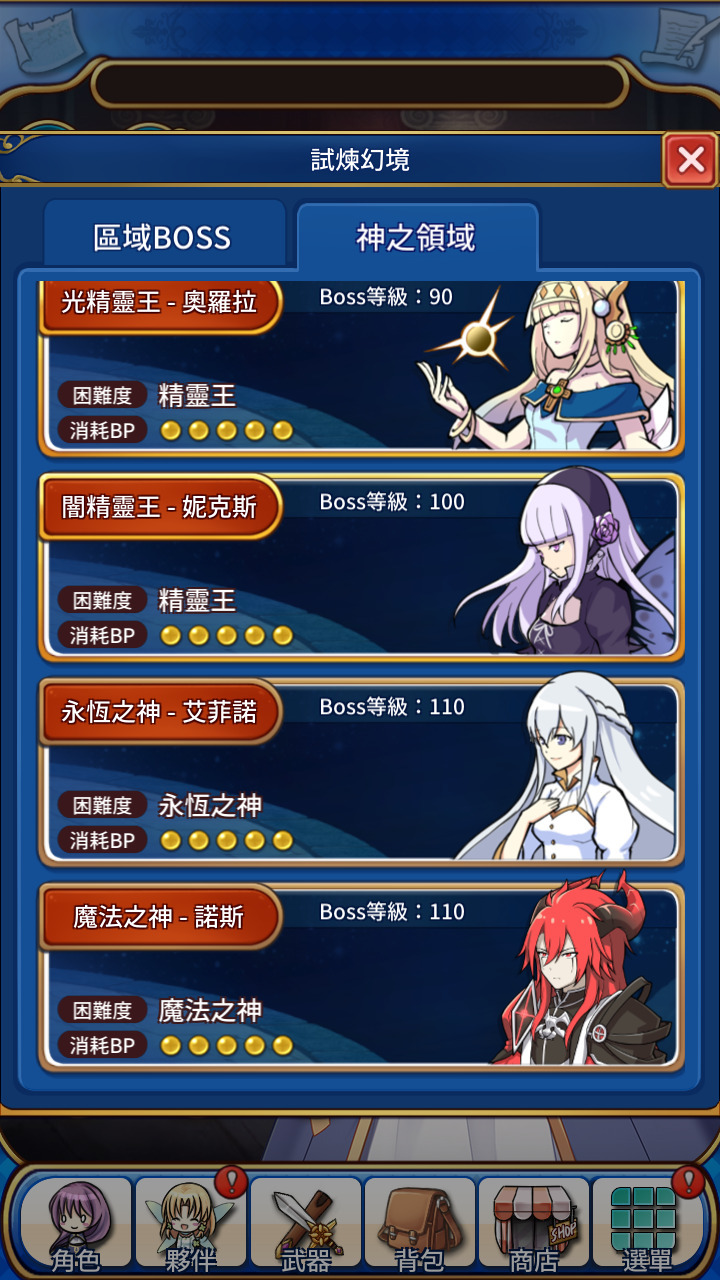Select boss 永恆之神 - 艾菲諾
Viewport: 720px width, 1280px height.
pos(360,772)
